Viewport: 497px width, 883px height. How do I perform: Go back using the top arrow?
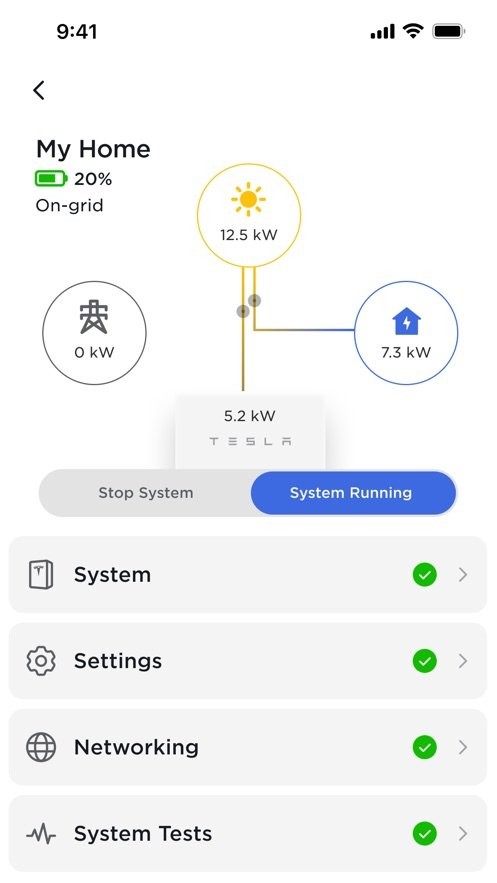(x=39, y=90)
